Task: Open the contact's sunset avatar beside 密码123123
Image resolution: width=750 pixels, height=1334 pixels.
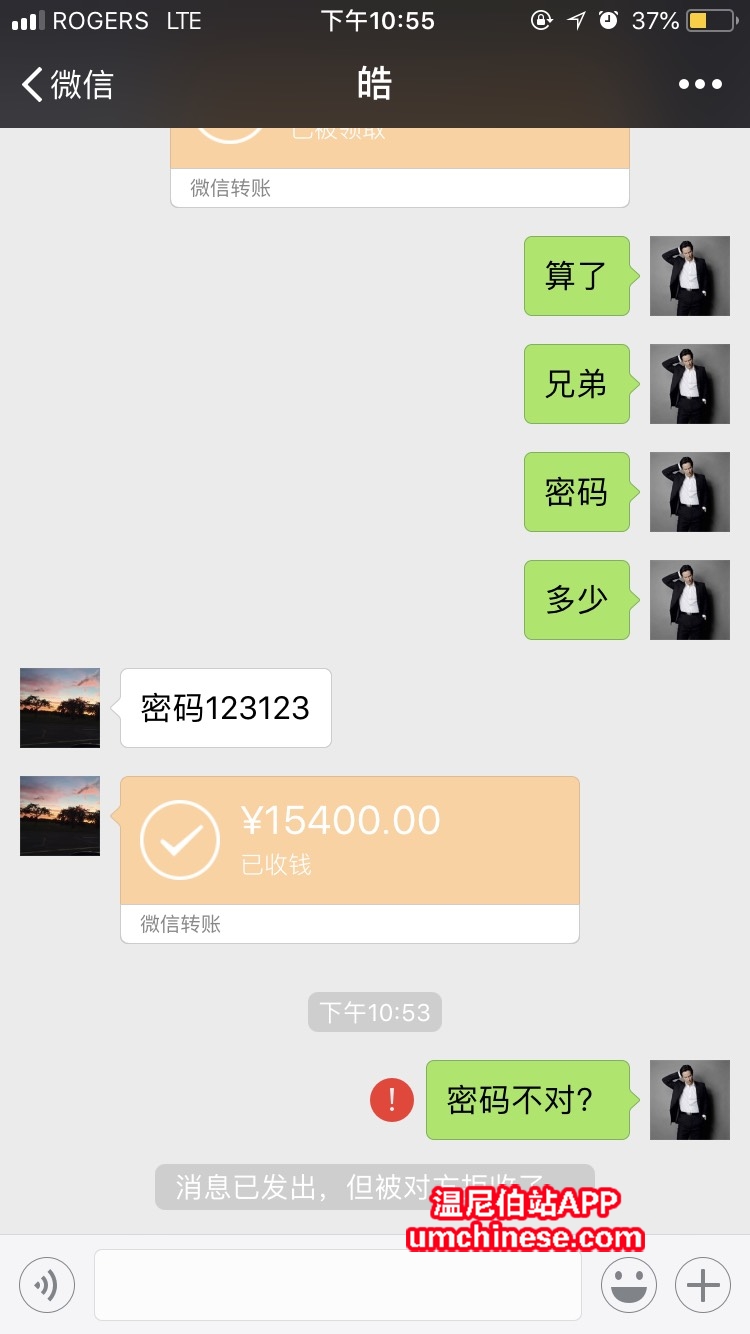Action: pyautogui.click(x=60, y=708)
